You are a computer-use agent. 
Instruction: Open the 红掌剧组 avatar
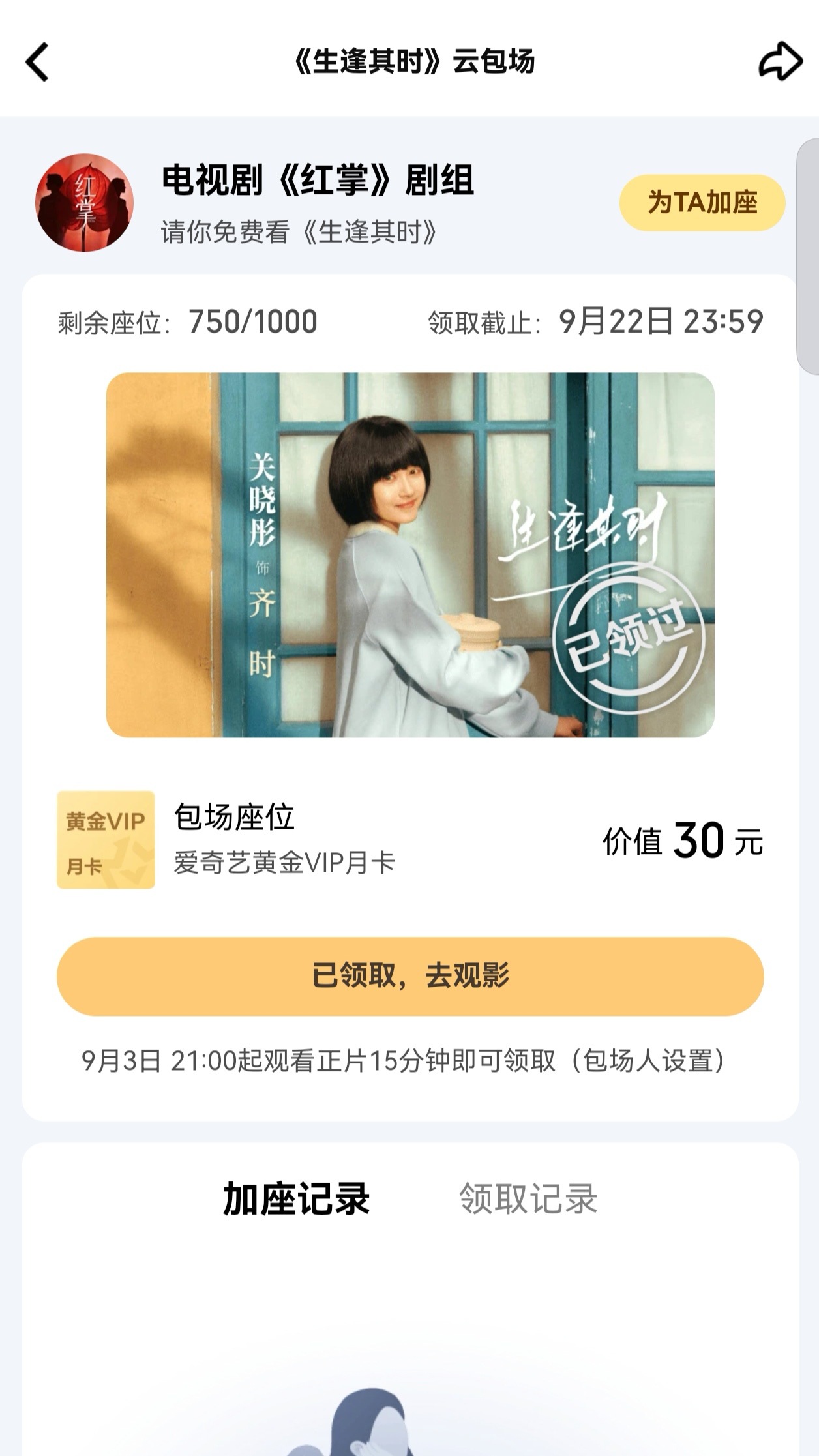coord(84,203)
